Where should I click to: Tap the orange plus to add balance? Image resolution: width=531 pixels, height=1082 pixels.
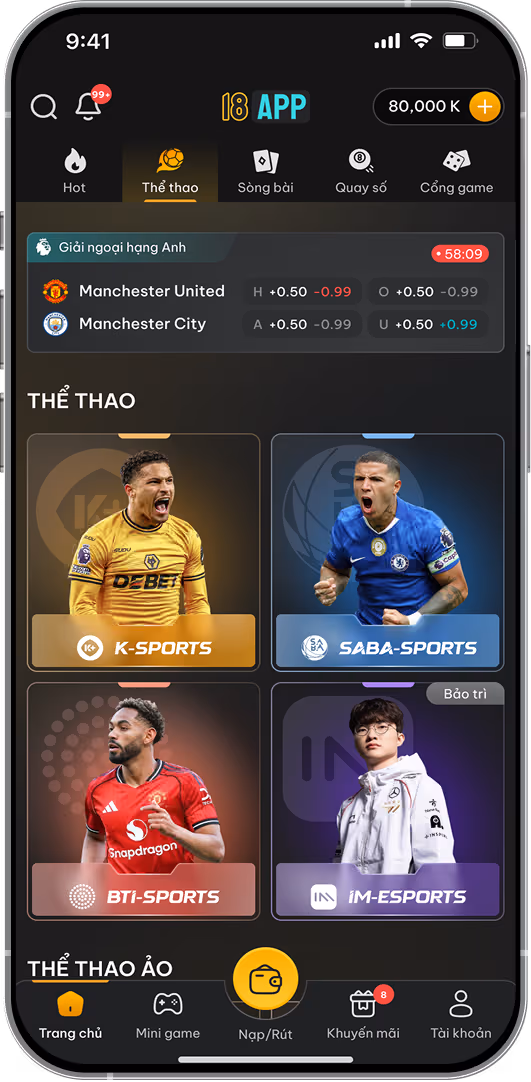tap(485, 107)
